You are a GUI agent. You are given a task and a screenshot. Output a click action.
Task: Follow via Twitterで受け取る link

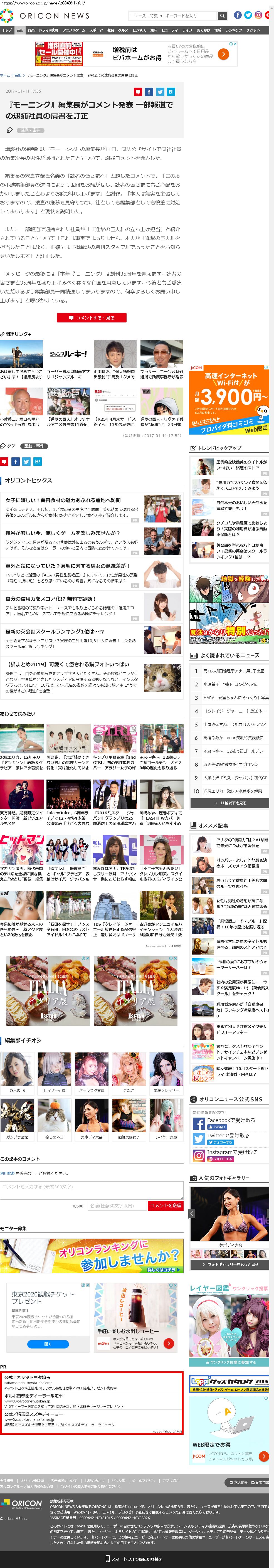[x=228, y=1135]
